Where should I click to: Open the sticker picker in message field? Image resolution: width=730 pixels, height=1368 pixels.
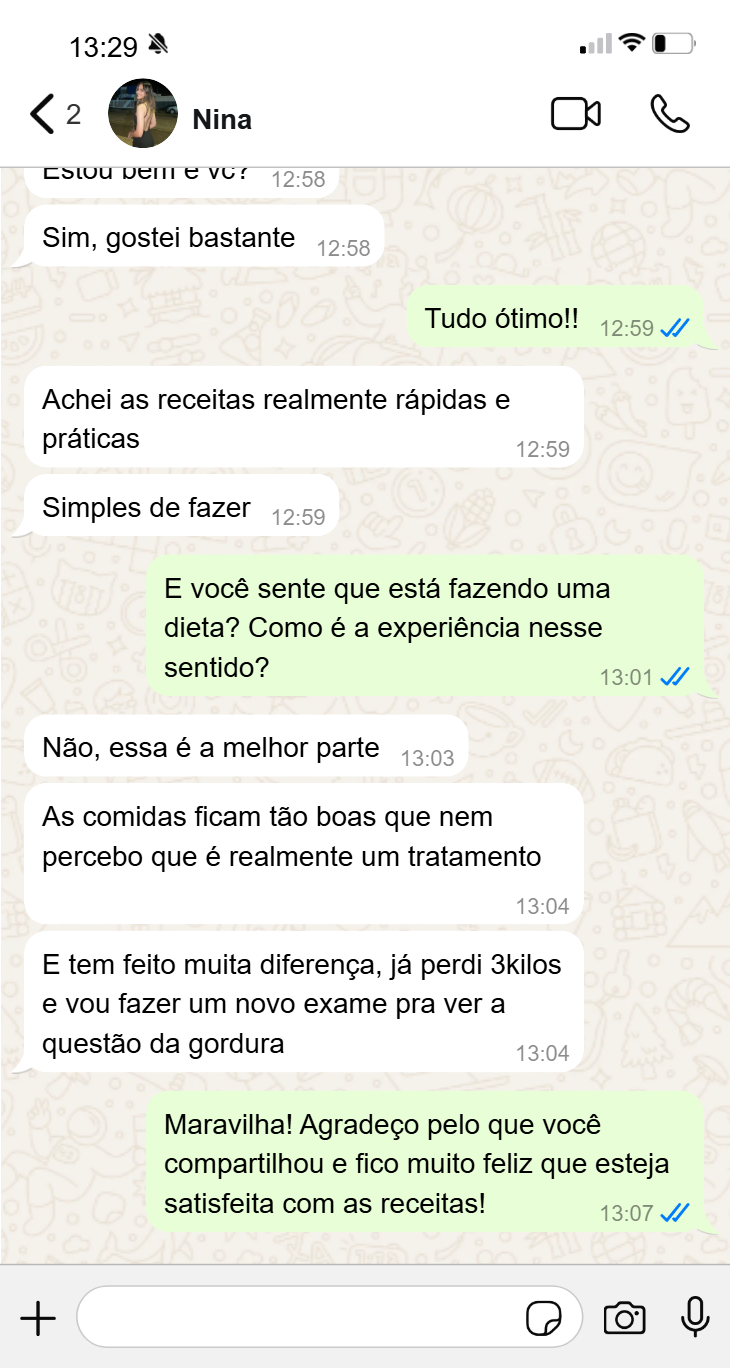click(x=544, y=1319)
